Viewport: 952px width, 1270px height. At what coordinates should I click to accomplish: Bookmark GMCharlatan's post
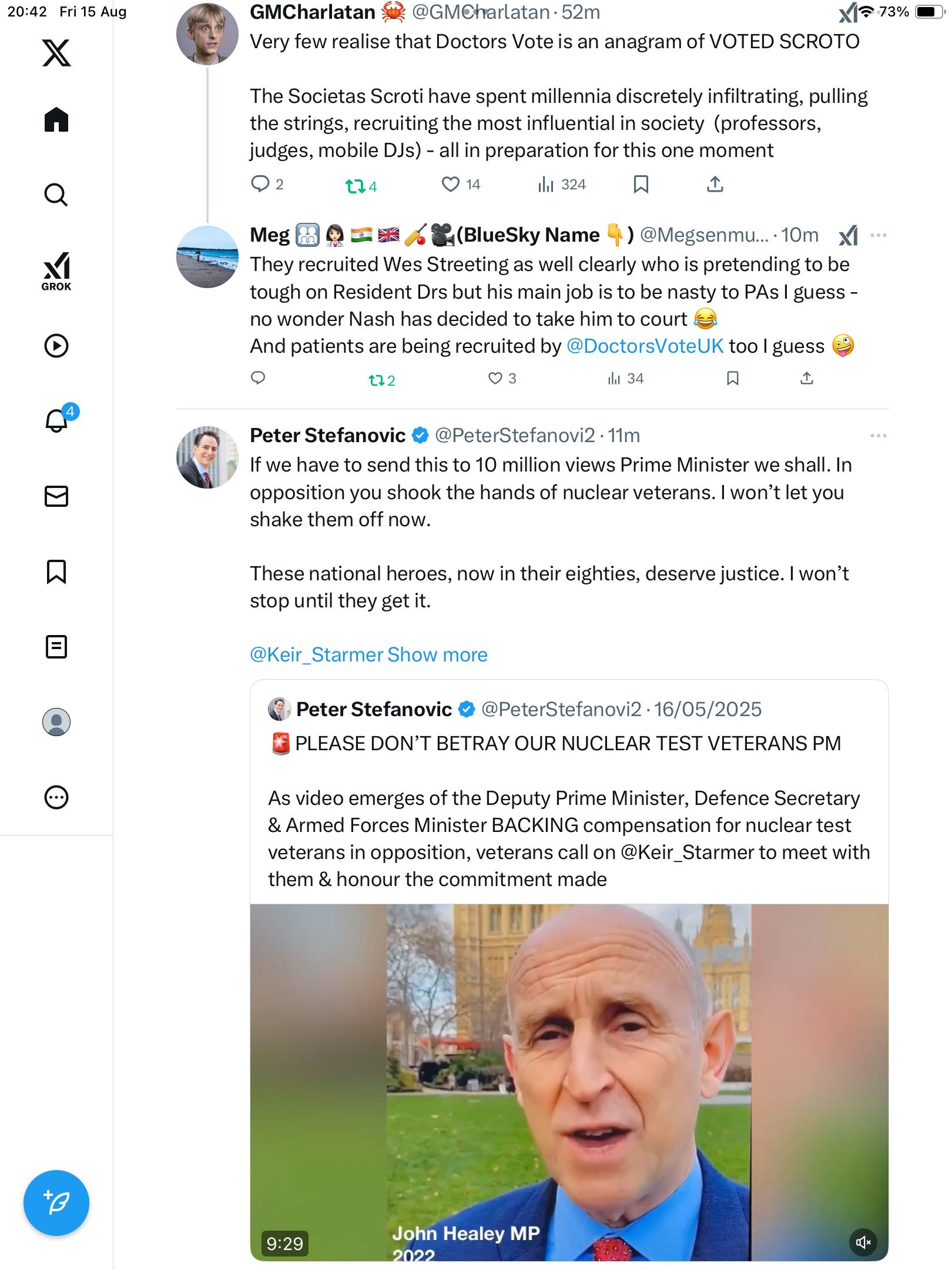pyautogui.click(x=641, y=185)
